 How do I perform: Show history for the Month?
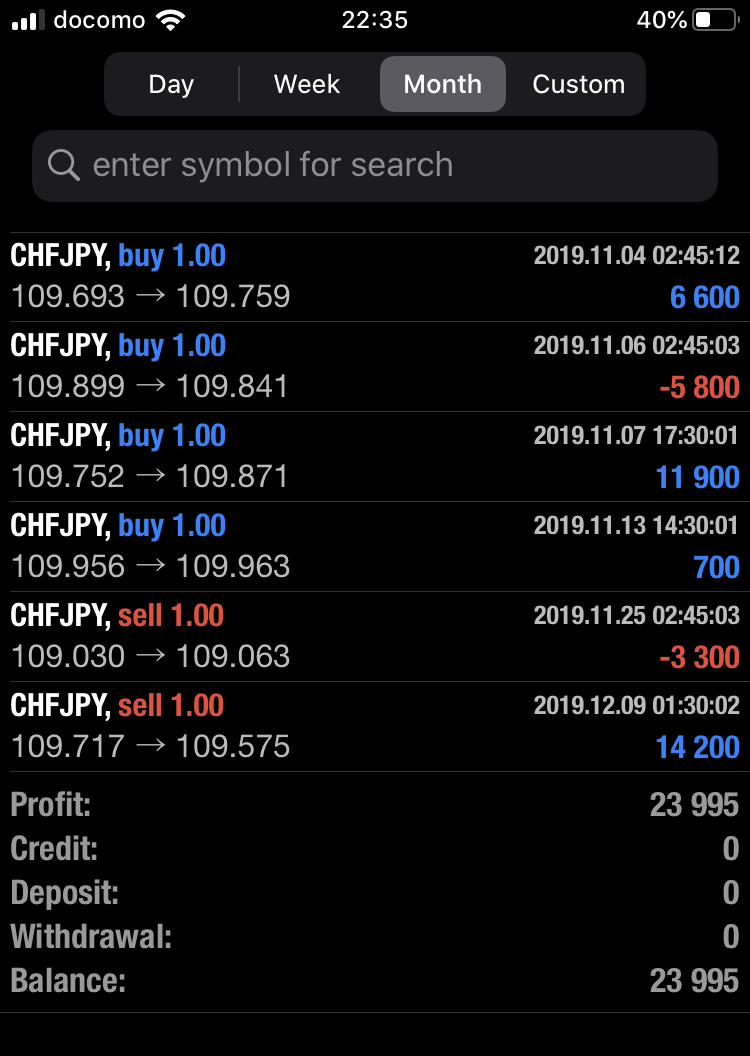pos(442,84)
